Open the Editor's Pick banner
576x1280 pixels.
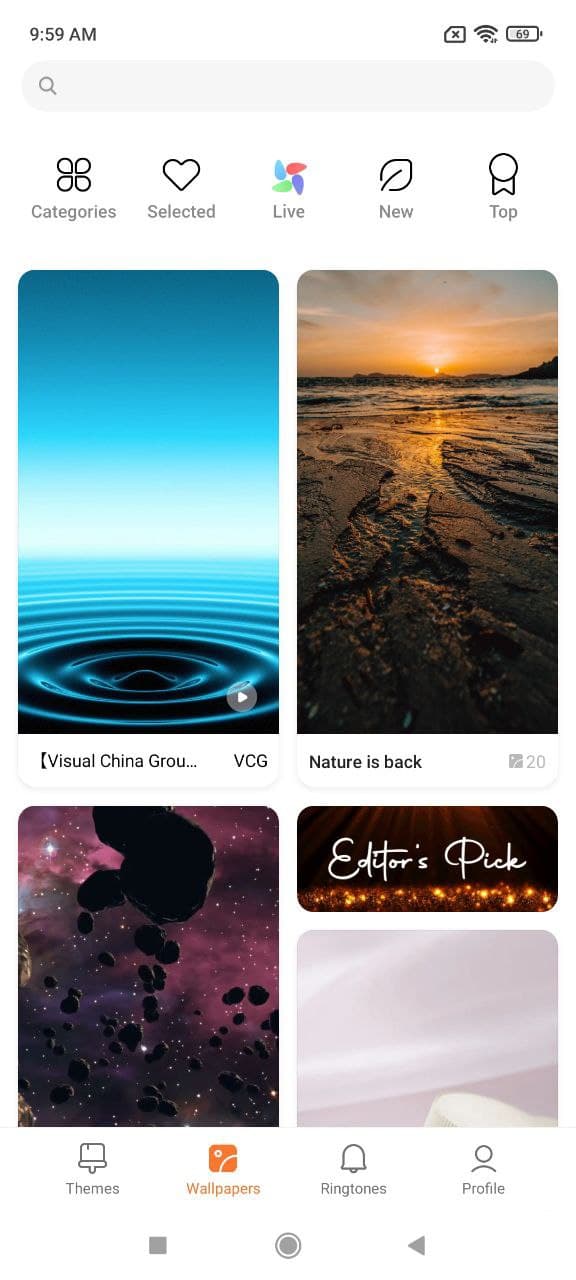[427, 859]
